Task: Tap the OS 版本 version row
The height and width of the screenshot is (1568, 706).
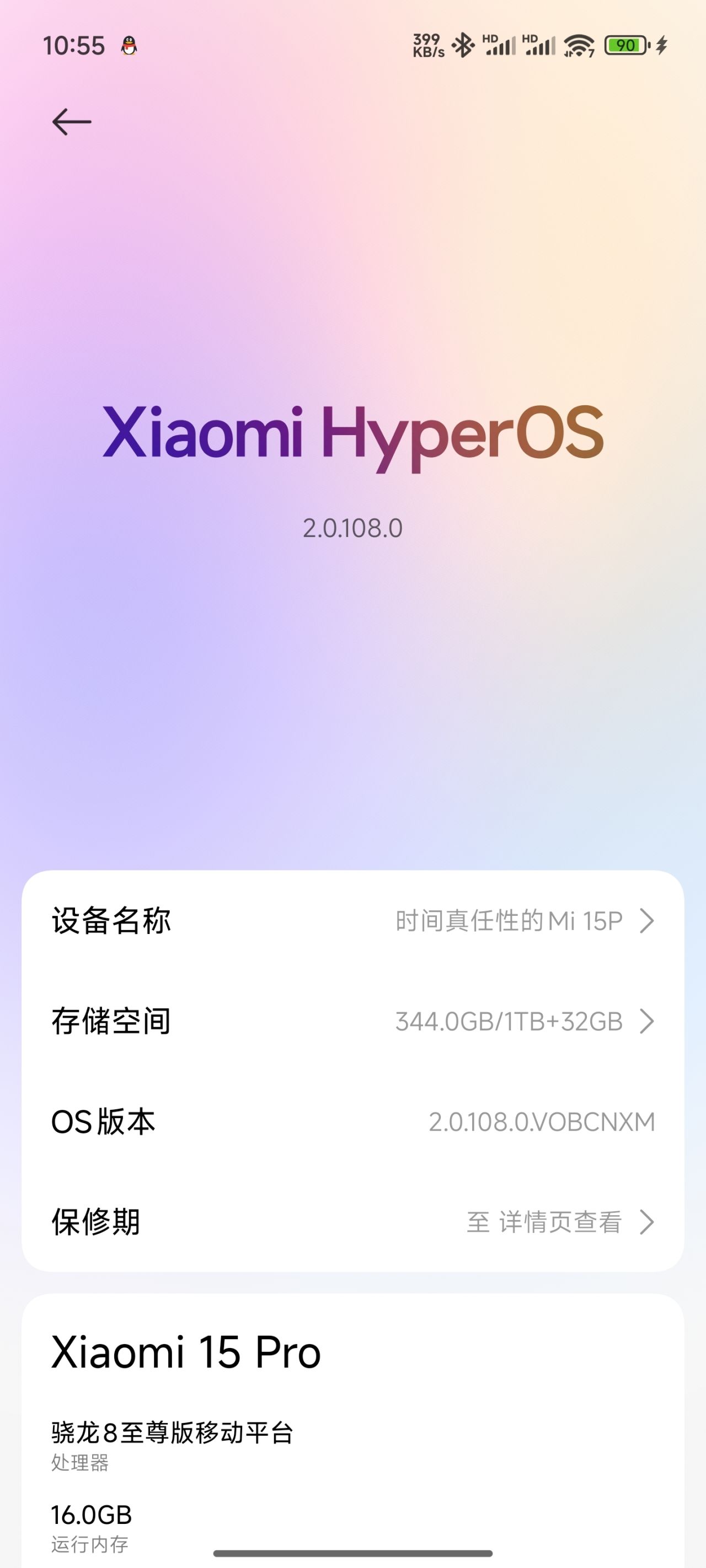Action: pos(352,1121)
